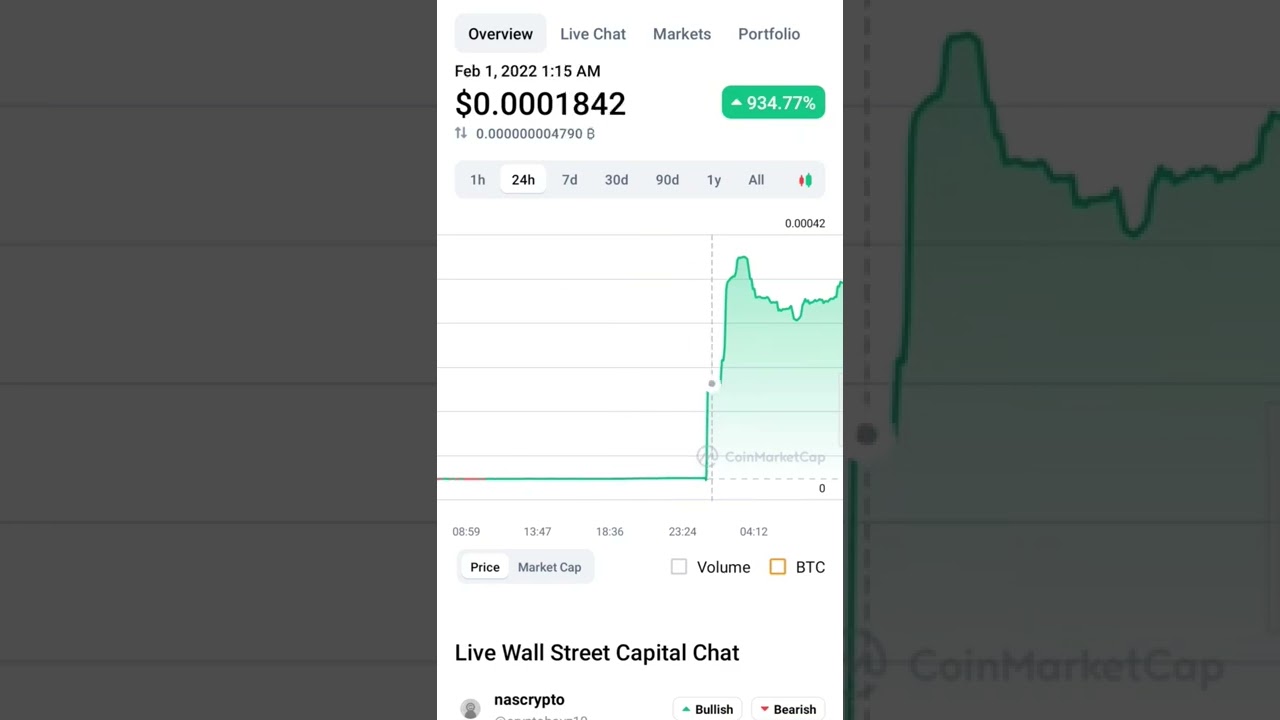Select the 24h chart range
Screen dimensions: 1280x720
coord(523,180)
